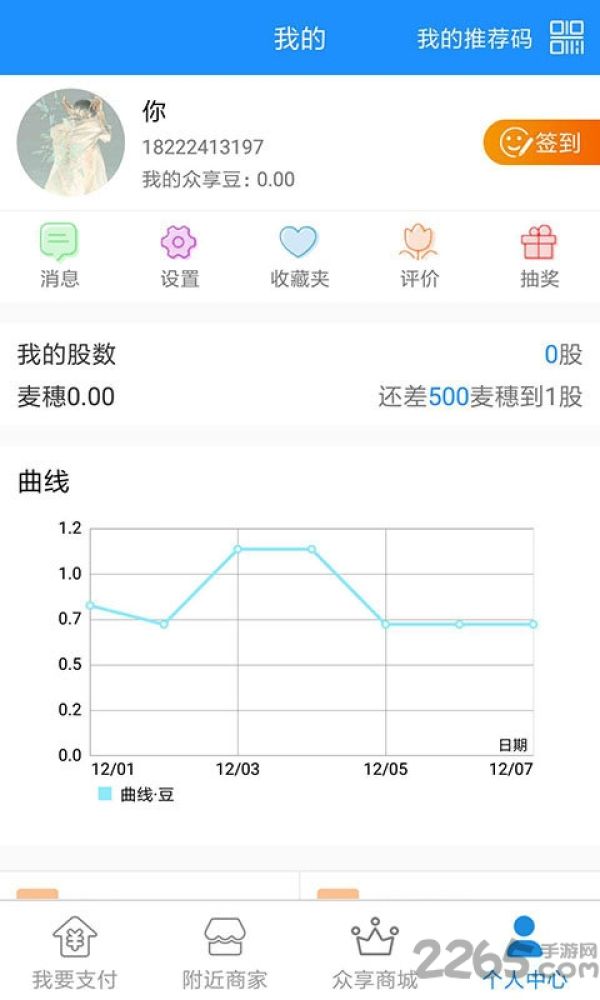Screen dimensions: 600x1000
Task: Open 评价 reviews
Action: (419, 256)
